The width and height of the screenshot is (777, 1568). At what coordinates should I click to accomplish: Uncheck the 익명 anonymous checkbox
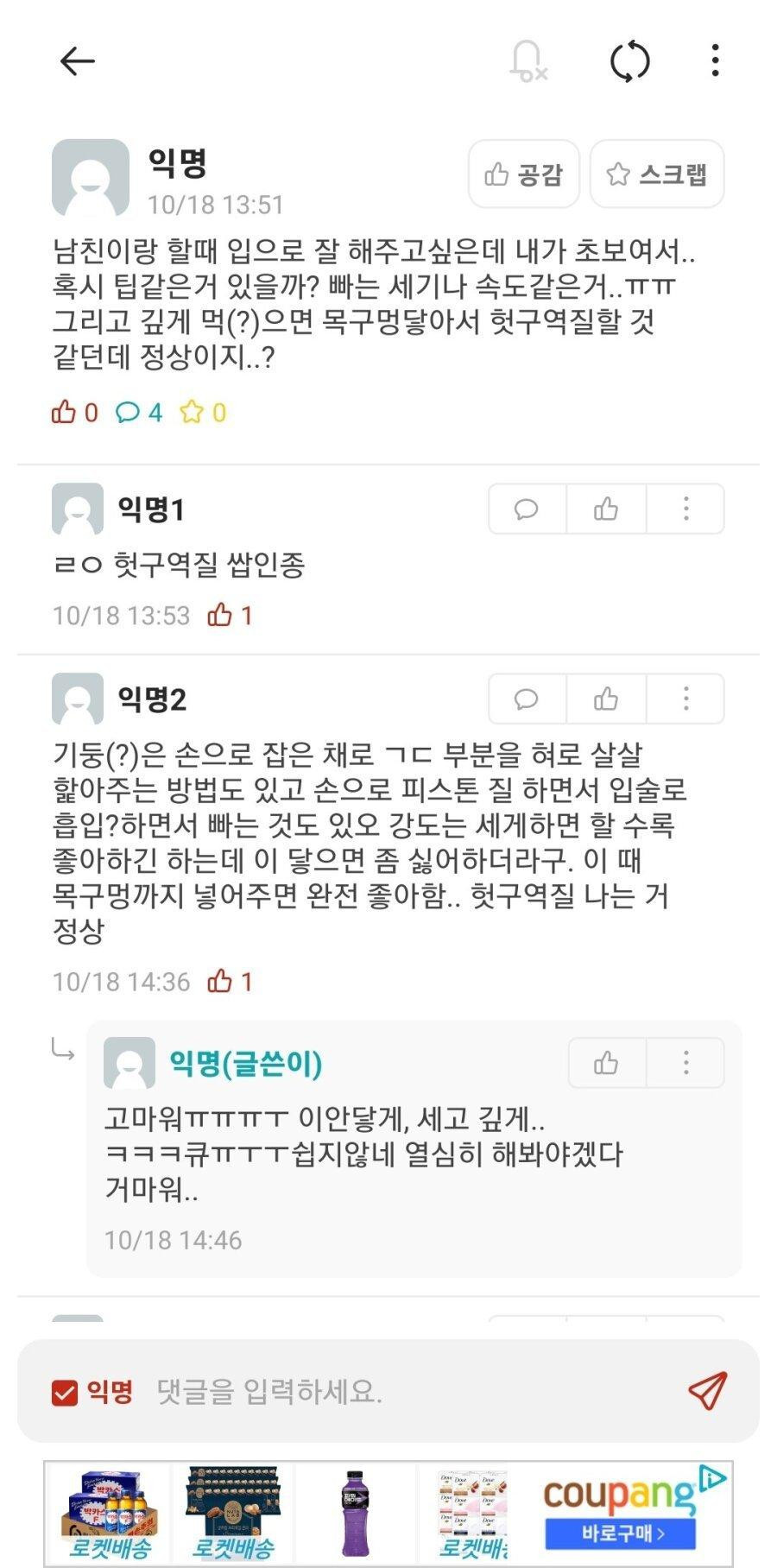65,1392
